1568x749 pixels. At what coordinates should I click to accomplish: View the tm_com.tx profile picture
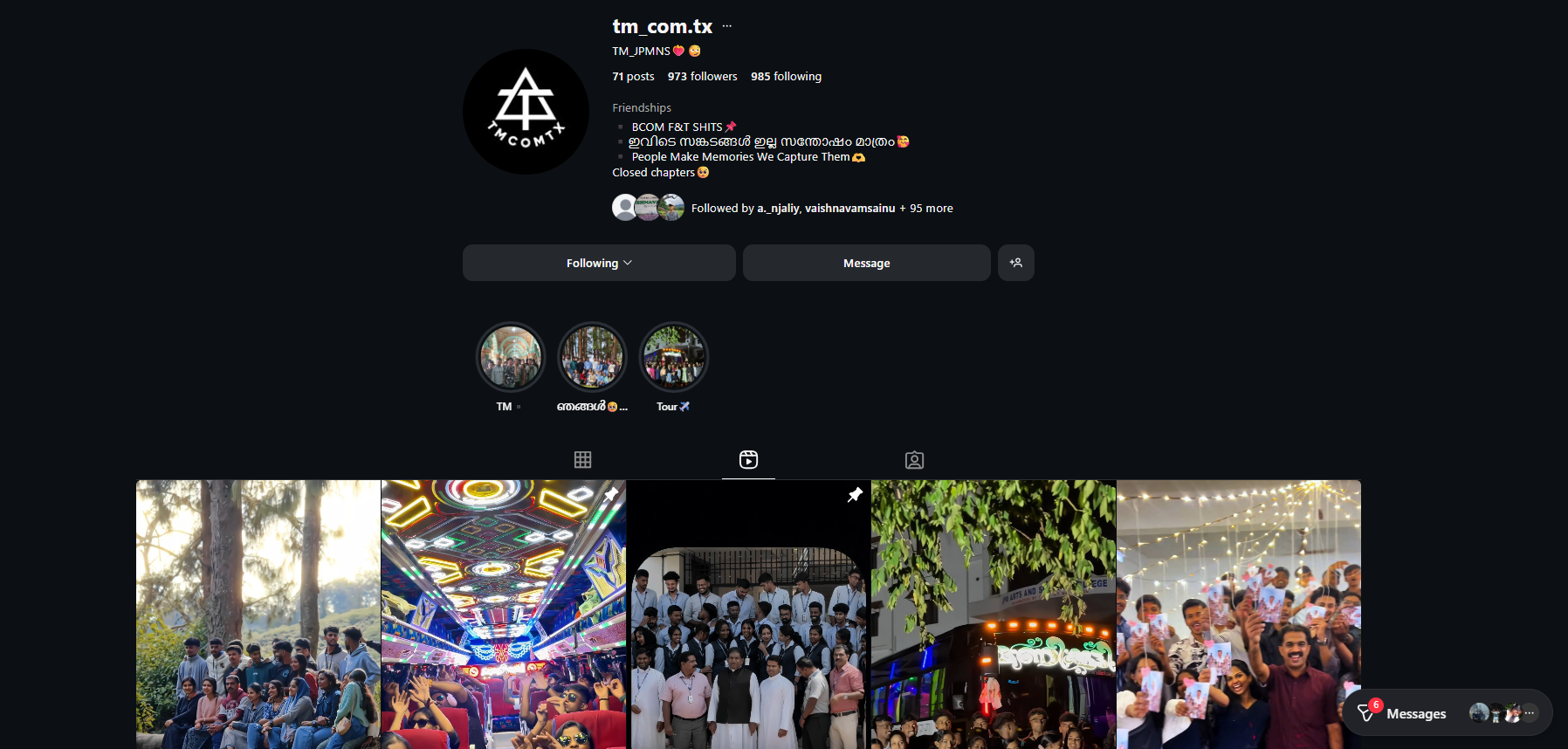(526, 112)
